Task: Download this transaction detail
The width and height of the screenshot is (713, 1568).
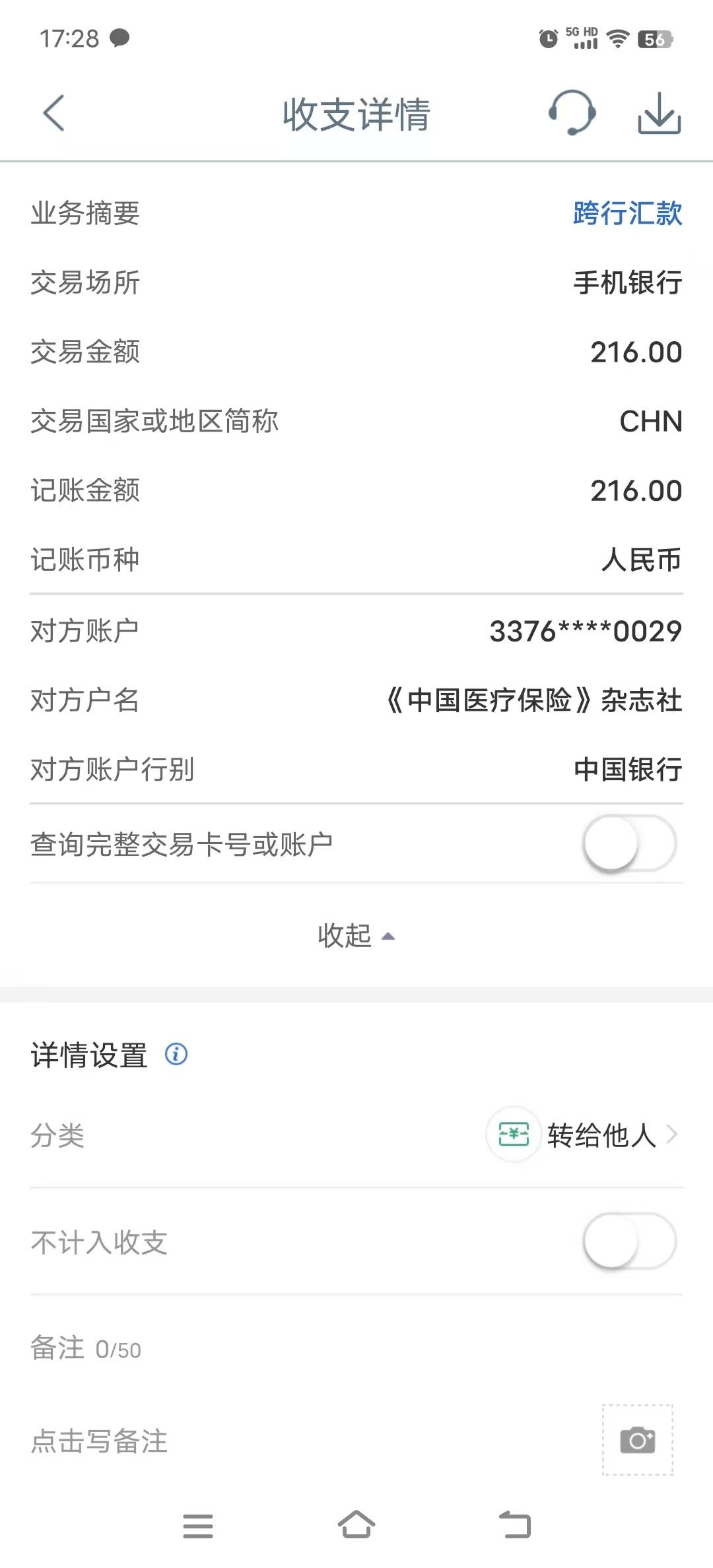Action: pyautogui.click(x=659, y=114)
